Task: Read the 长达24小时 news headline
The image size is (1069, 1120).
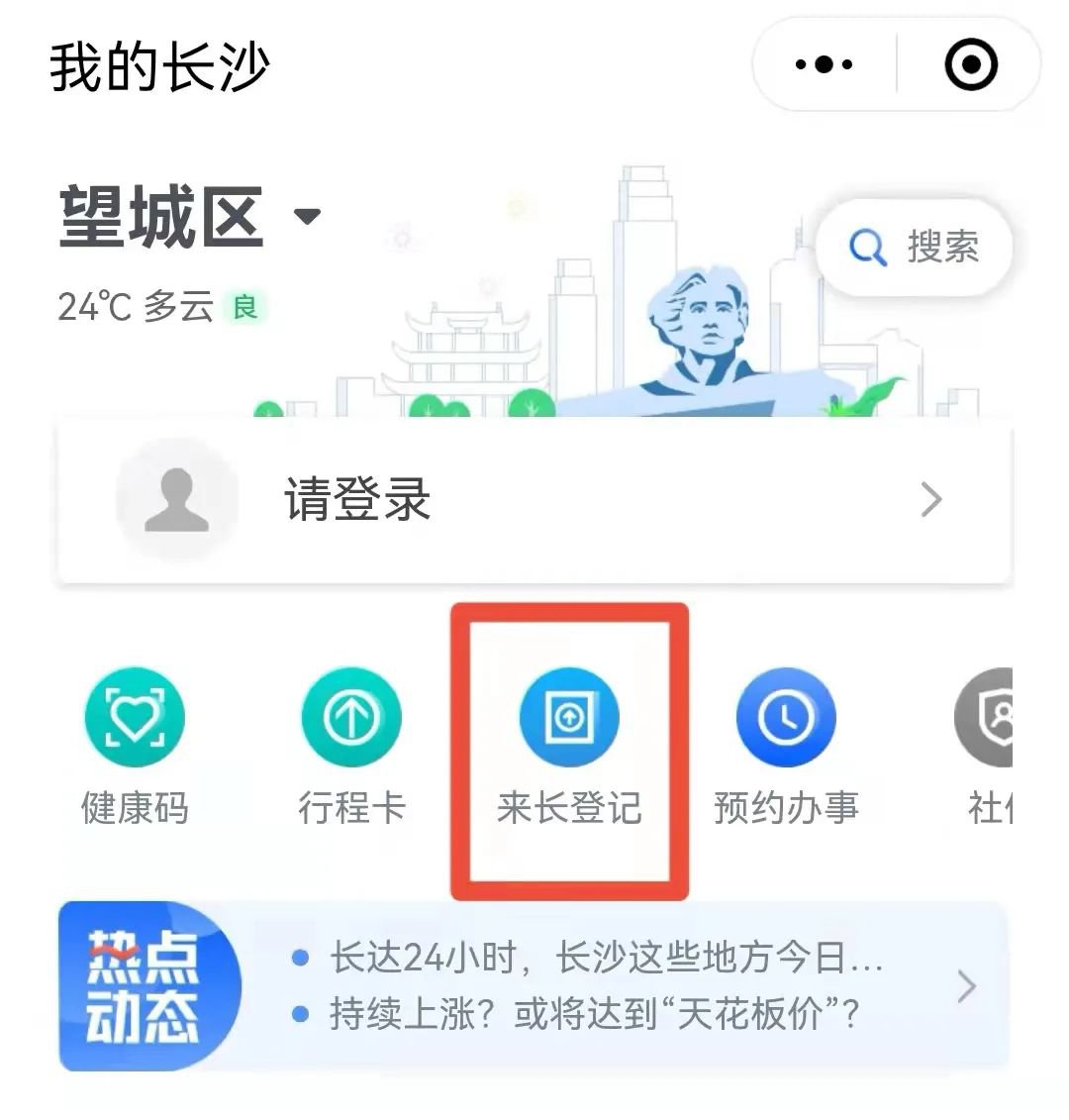Action: pyautogui.click(x=604, y=959)
